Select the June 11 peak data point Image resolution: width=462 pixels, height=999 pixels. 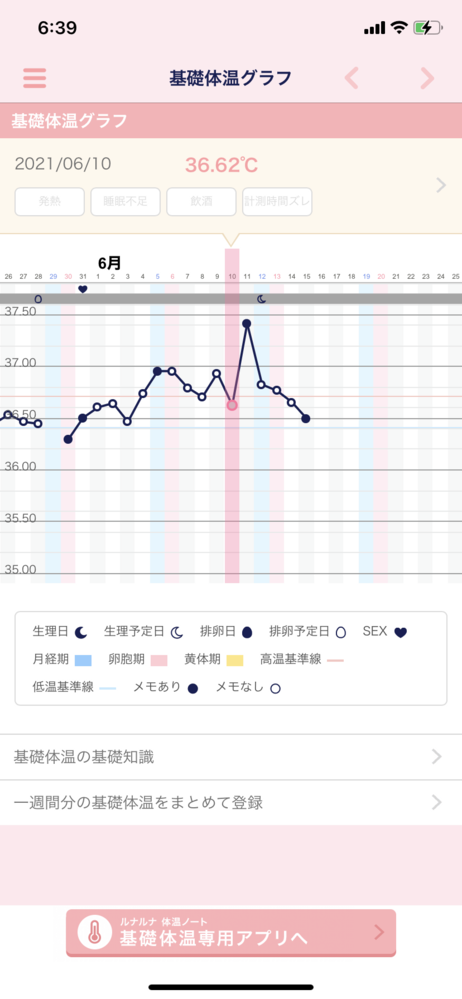(x=247, y=324)
